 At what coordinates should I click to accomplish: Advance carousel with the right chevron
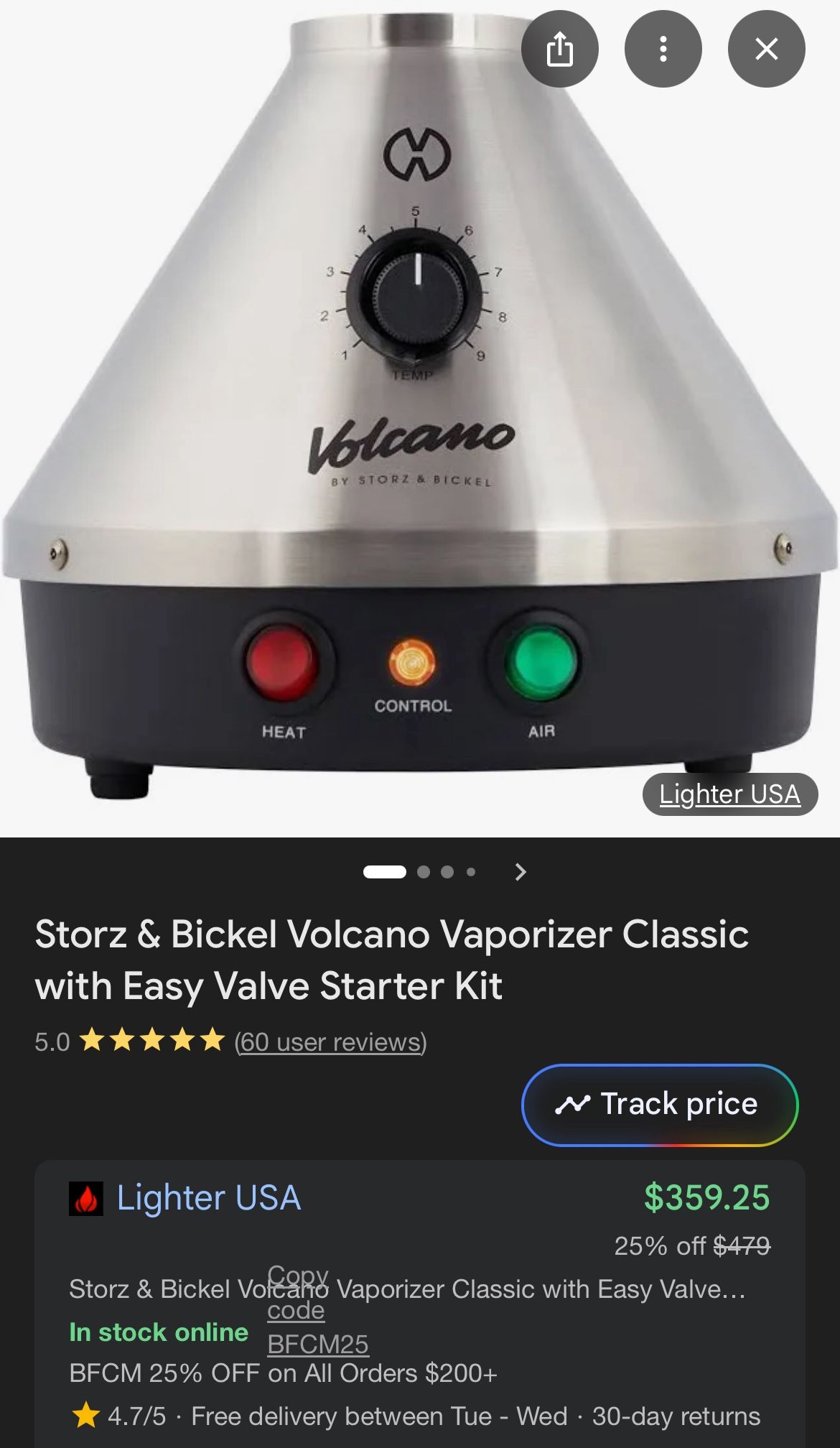[520, 871]
